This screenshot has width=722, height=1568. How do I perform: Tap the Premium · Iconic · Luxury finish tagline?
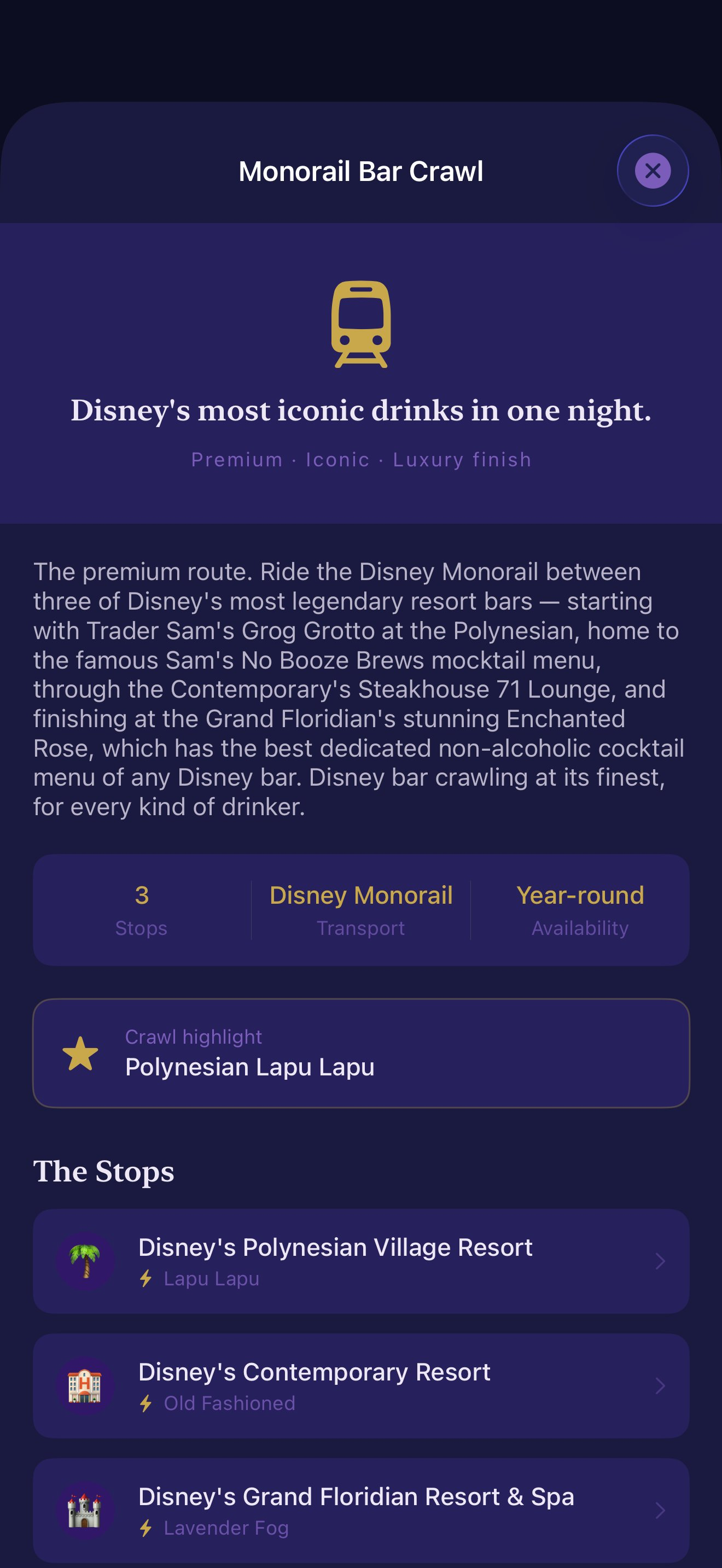click(360, 460)
